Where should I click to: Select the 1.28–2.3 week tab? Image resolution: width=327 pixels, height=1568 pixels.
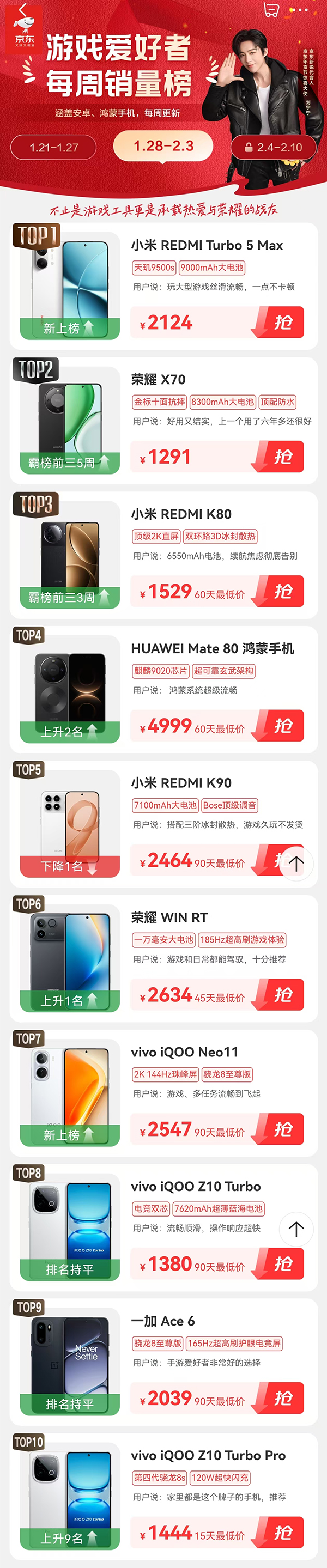click(x=163, y=146)
